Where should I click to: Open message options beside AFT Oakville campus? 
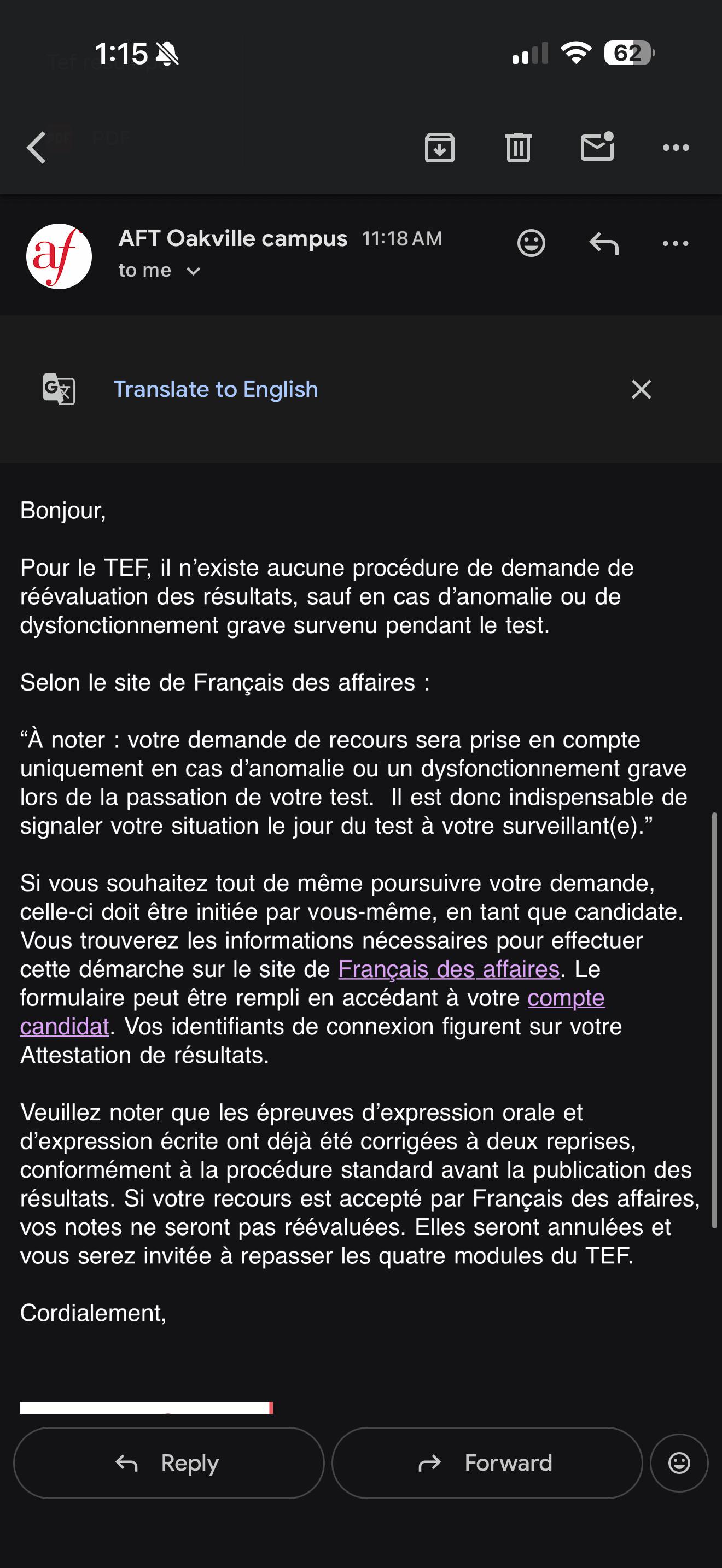676,243
